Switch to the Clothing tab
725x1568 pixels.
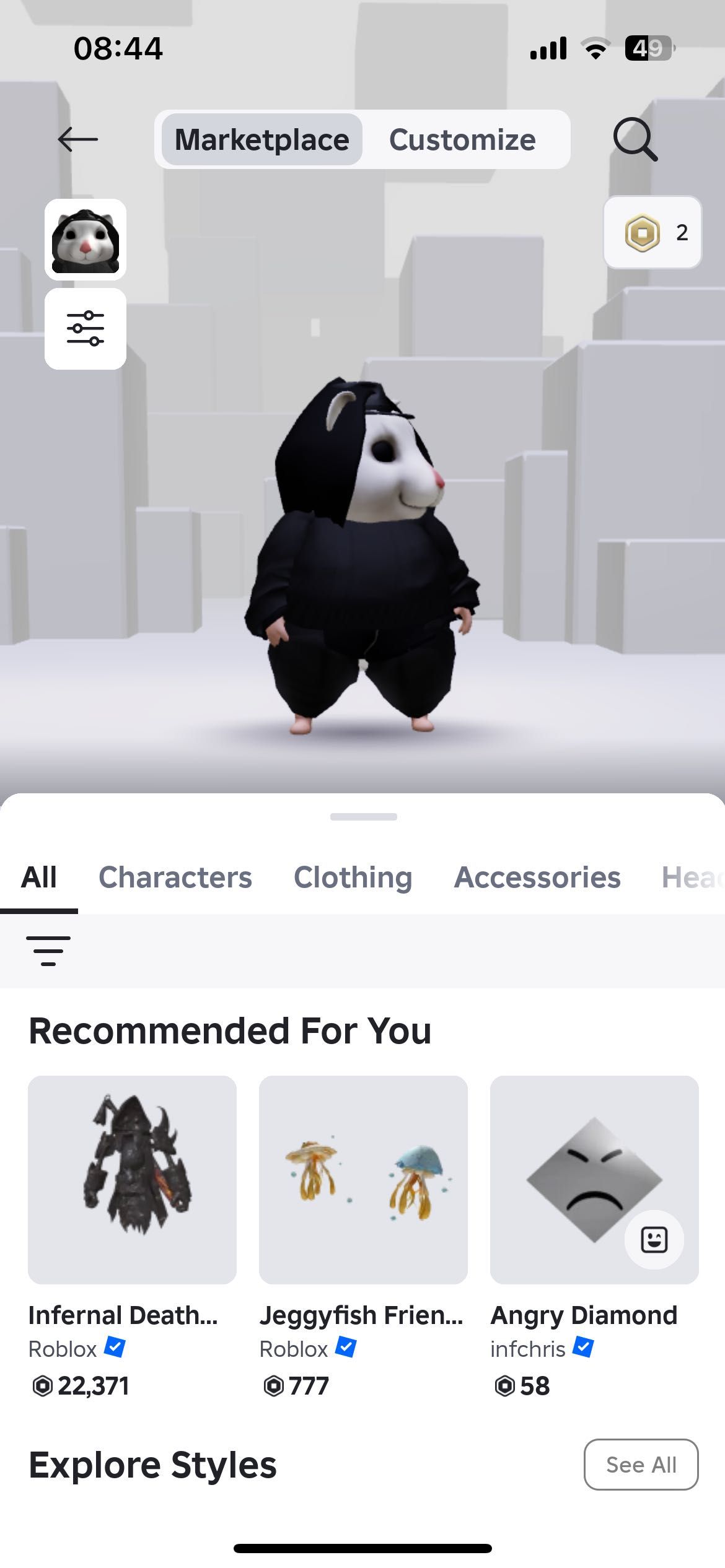pos(353,877)
